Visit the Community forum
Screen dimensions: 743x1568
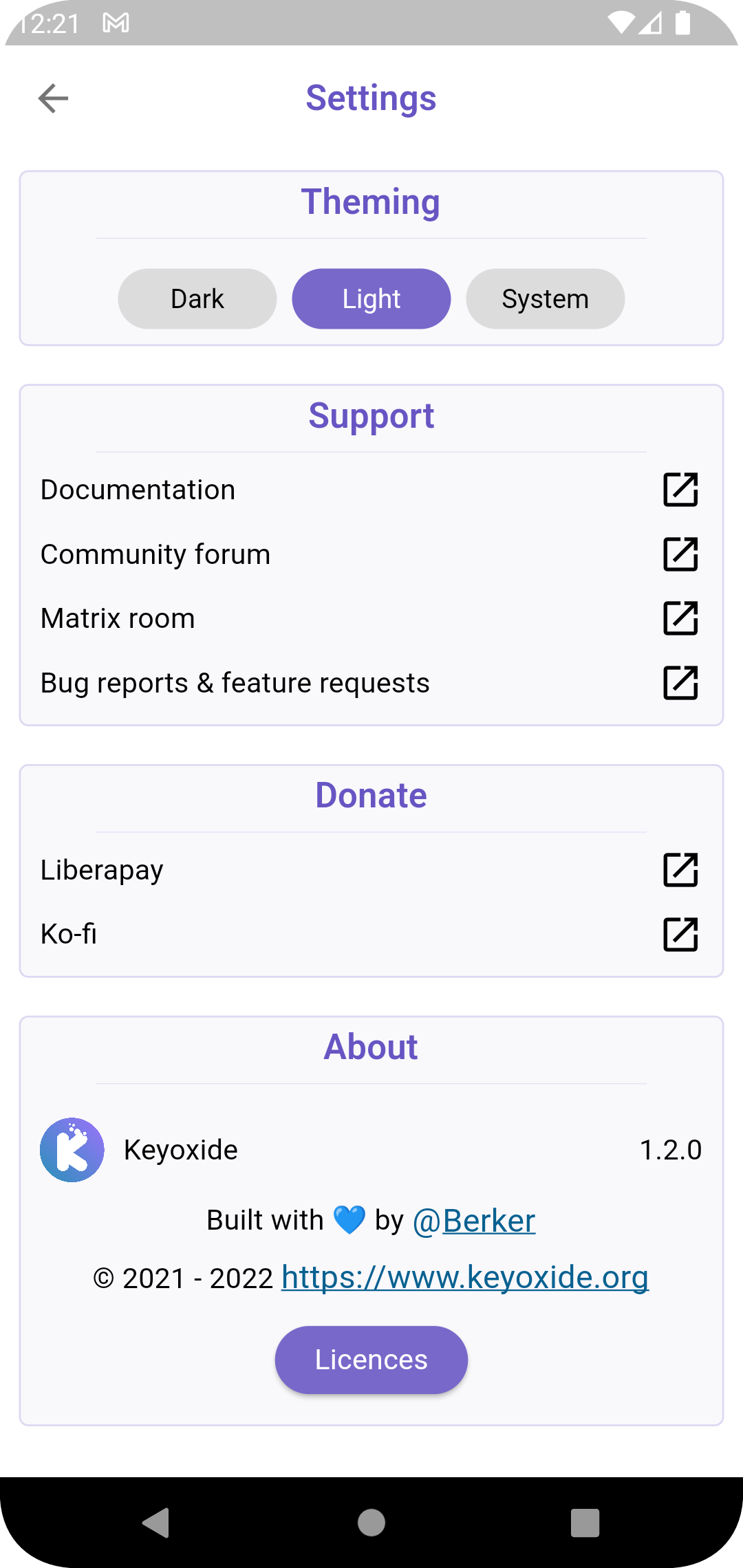coord(680,554)
